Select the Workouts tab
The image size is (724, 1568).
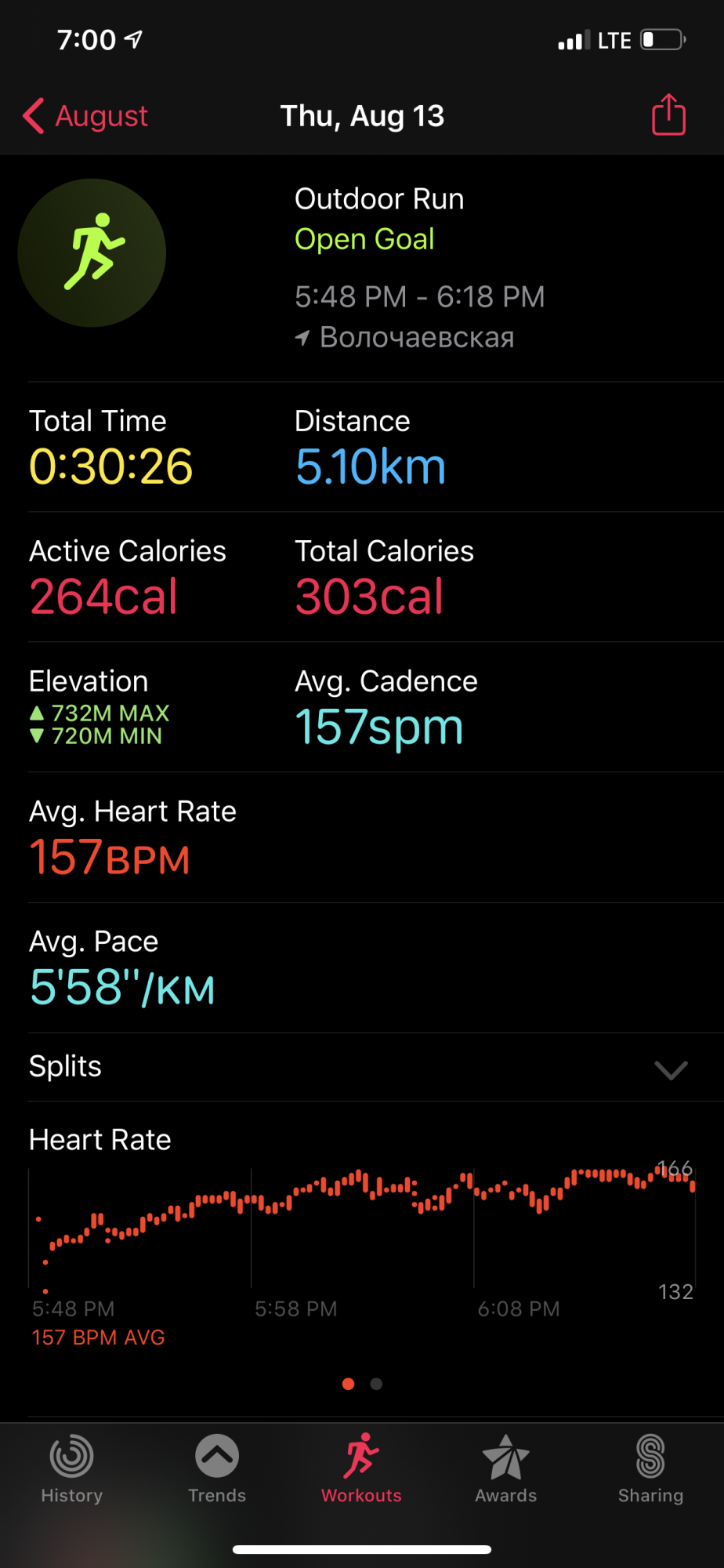point(361,1469)
